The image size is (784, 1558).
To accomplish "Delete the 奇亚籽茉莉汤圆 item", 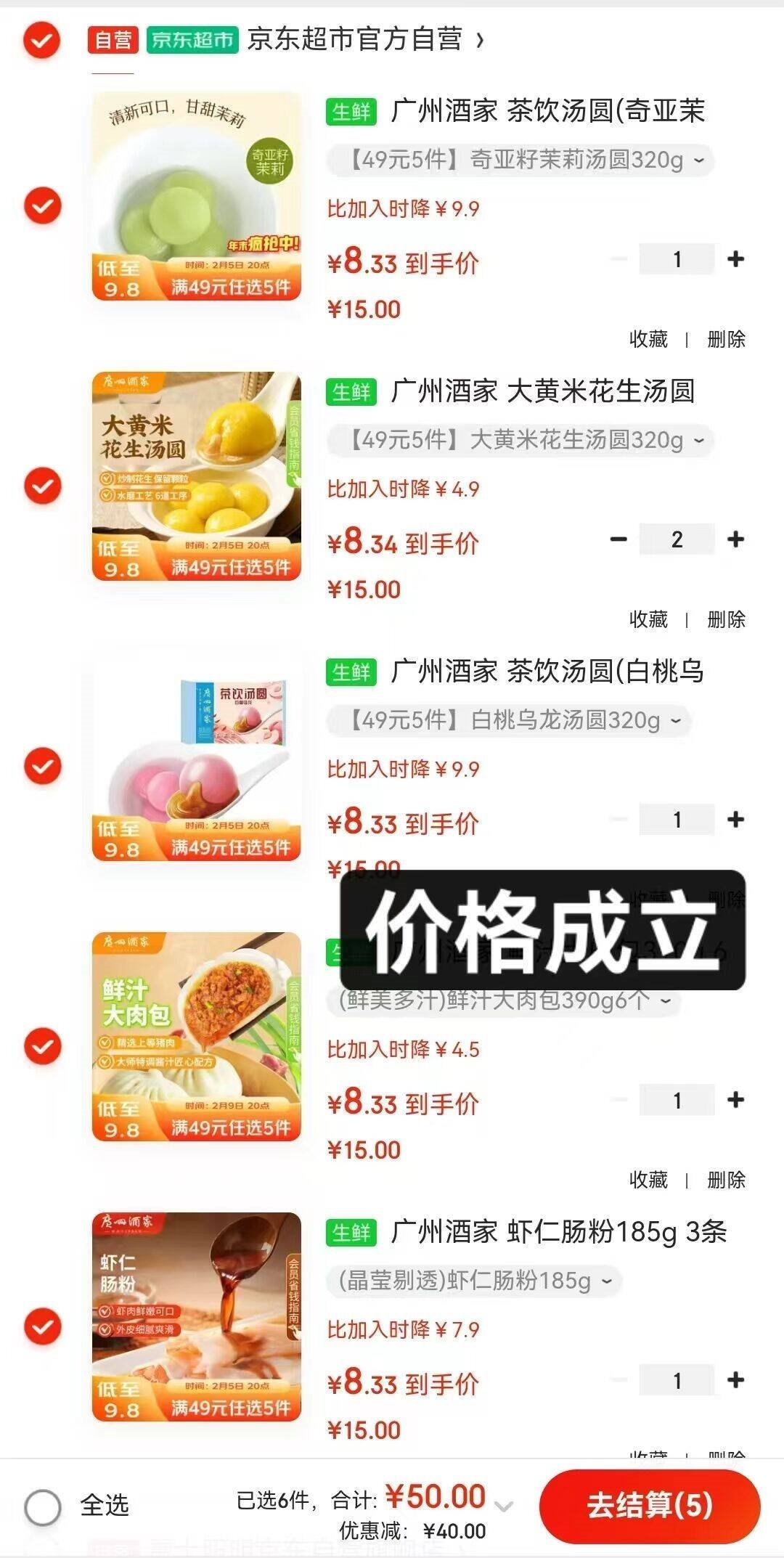I will click(x=726, y=339).
